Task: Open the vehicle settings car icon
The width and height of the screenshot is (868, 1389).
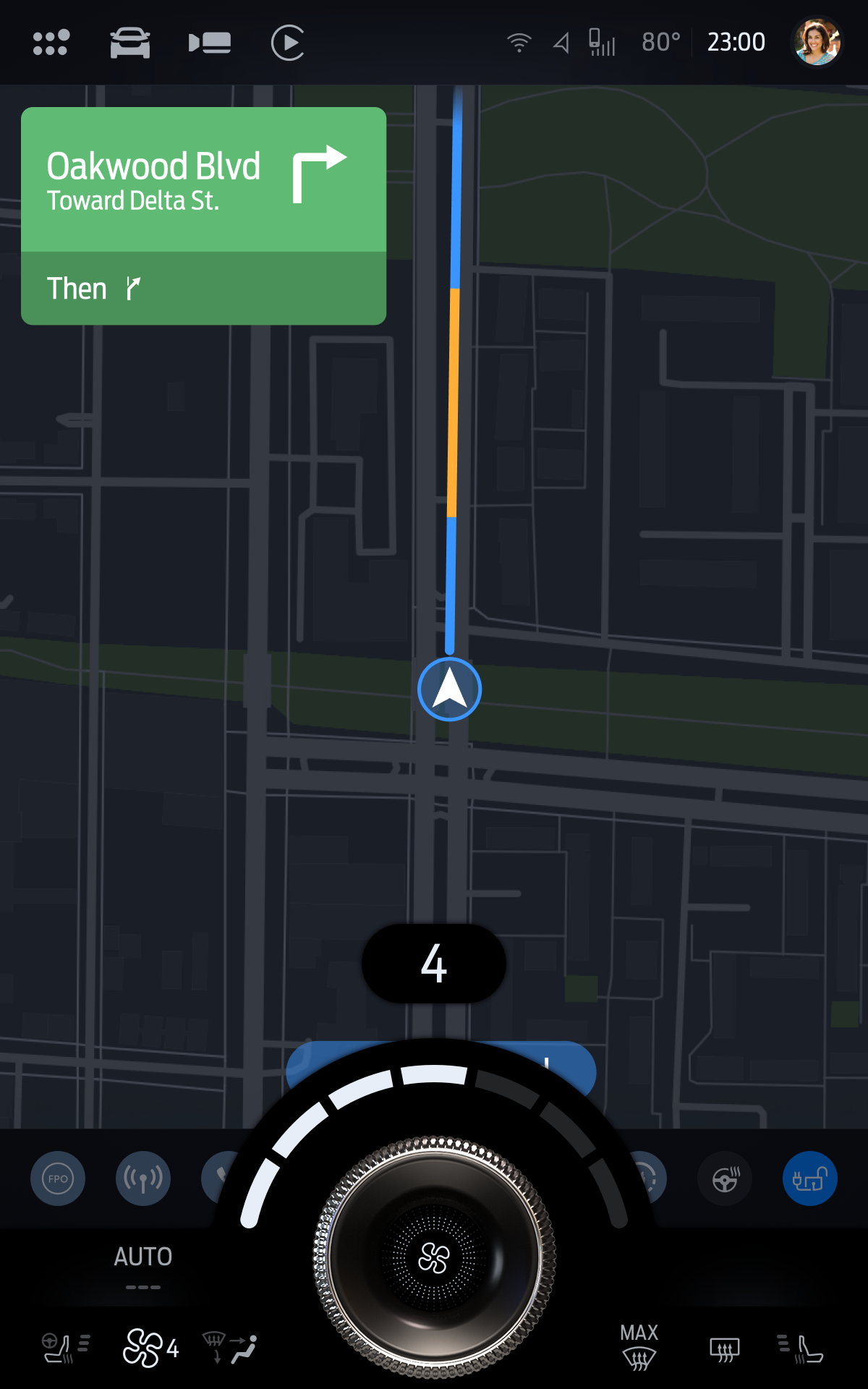Action: 130,43
